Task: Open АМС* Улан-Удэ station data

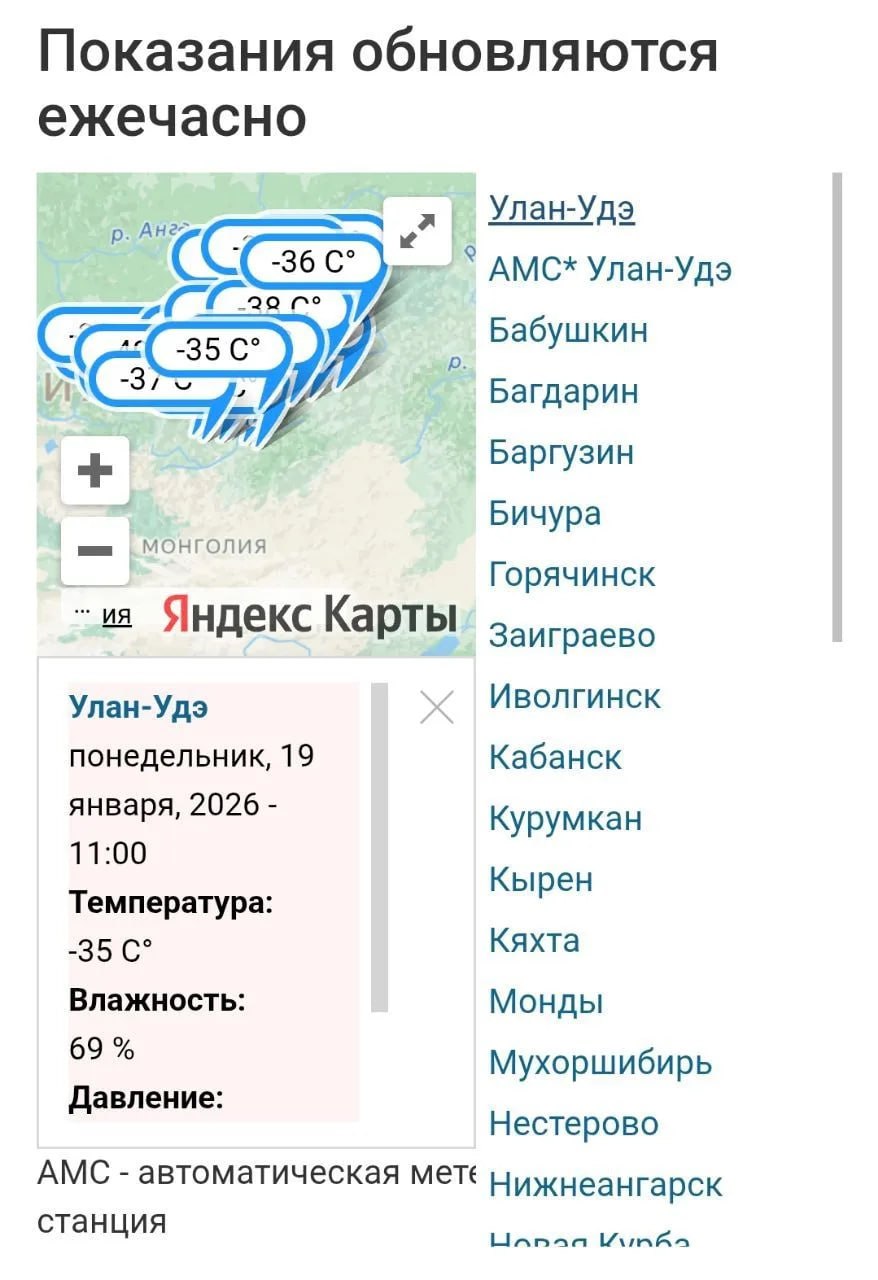Action: point(610,270)
